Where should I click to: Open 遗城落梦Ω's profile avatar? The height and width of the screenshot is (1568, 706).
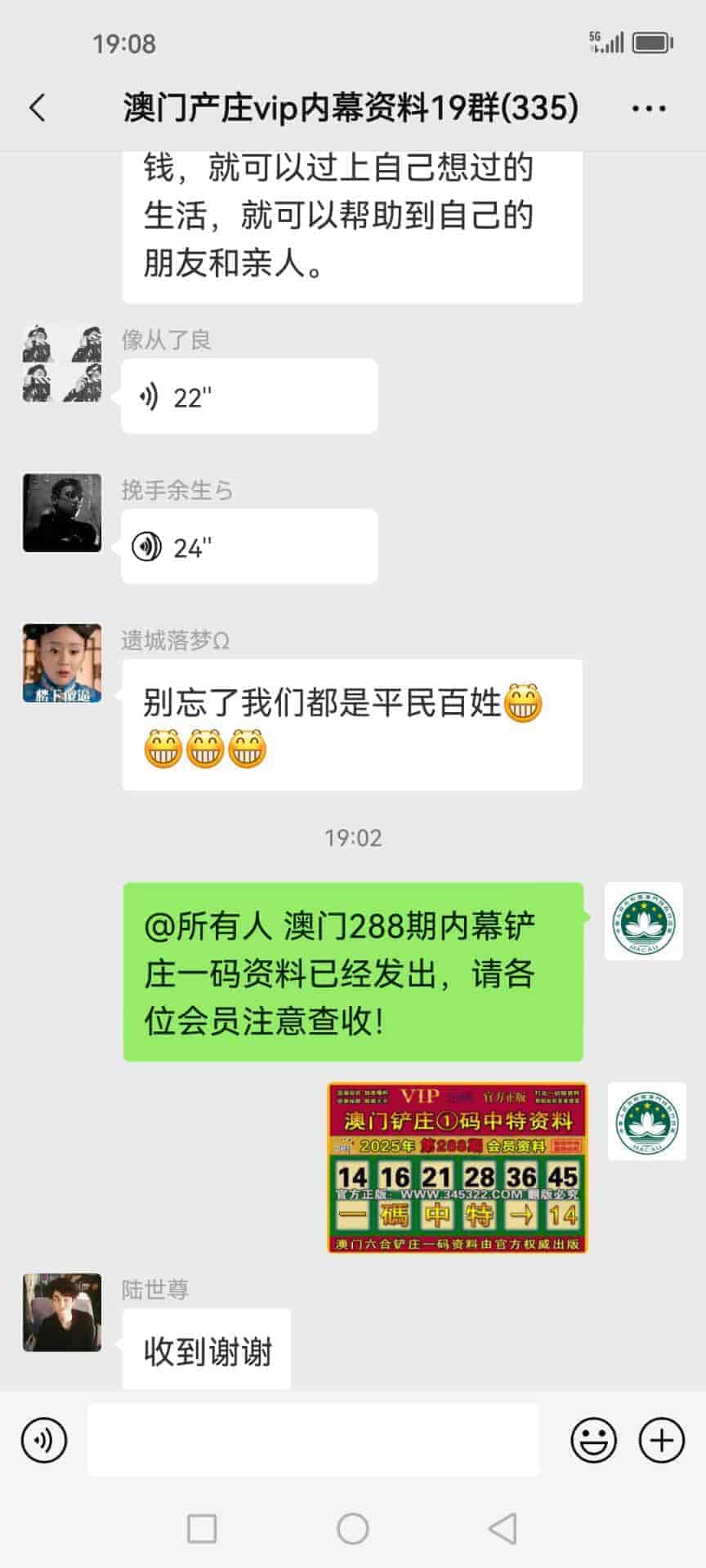(x=62, y=663)
